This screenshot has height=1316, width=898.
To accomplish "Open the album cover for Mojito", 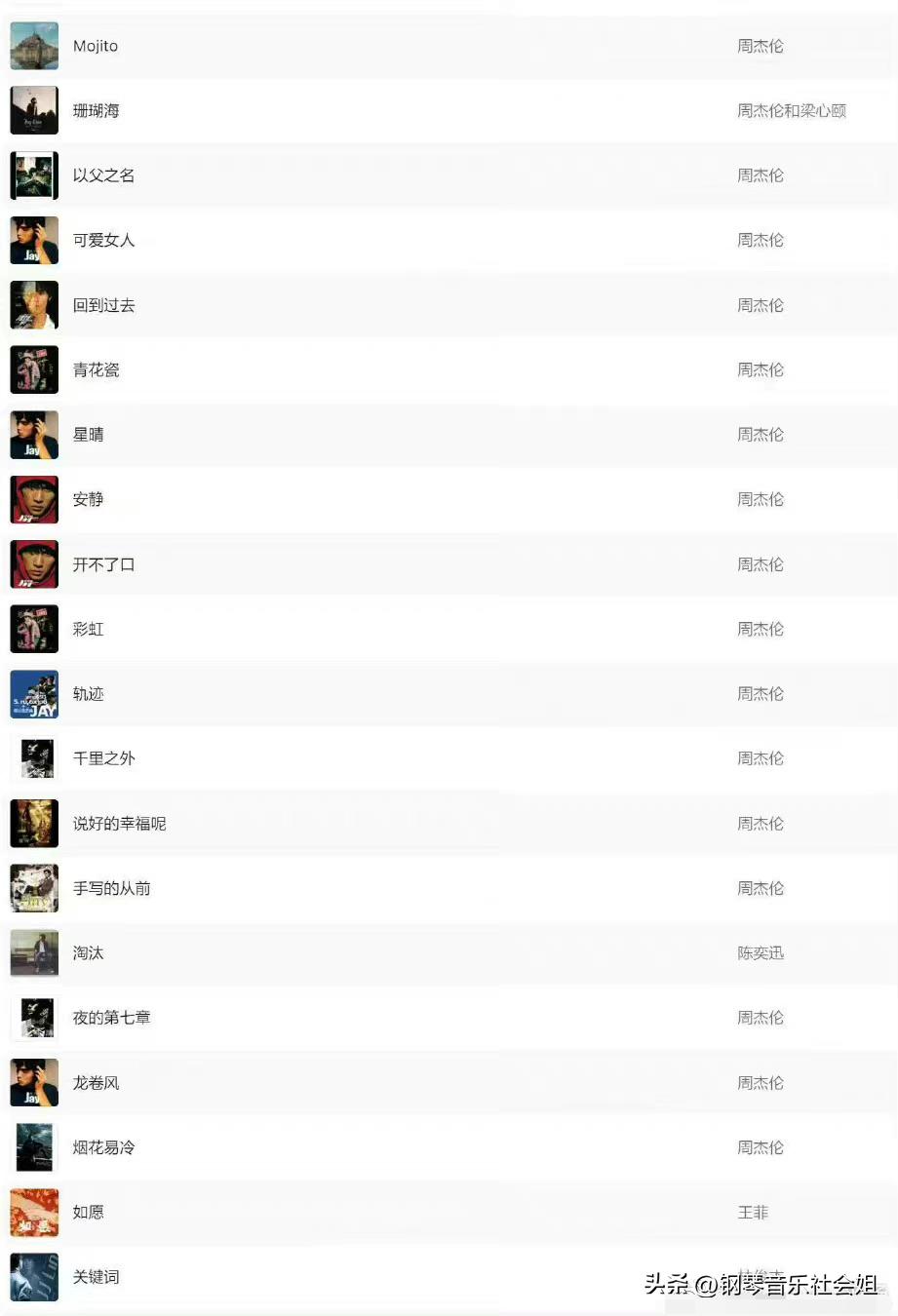I will click(34, 45).
